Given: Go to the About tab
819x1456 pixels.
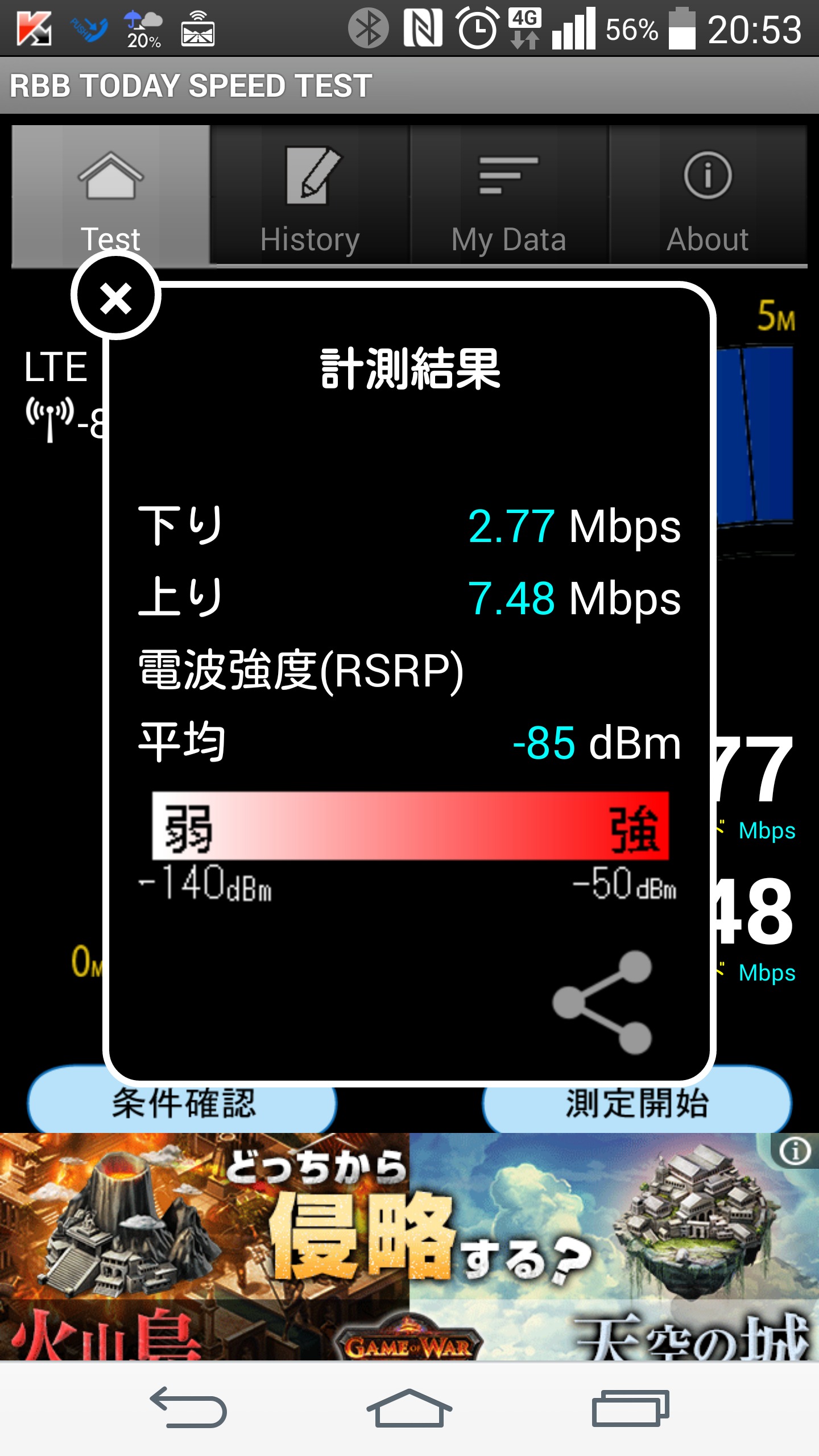Looking at the screenshot, I should [708, 196].
